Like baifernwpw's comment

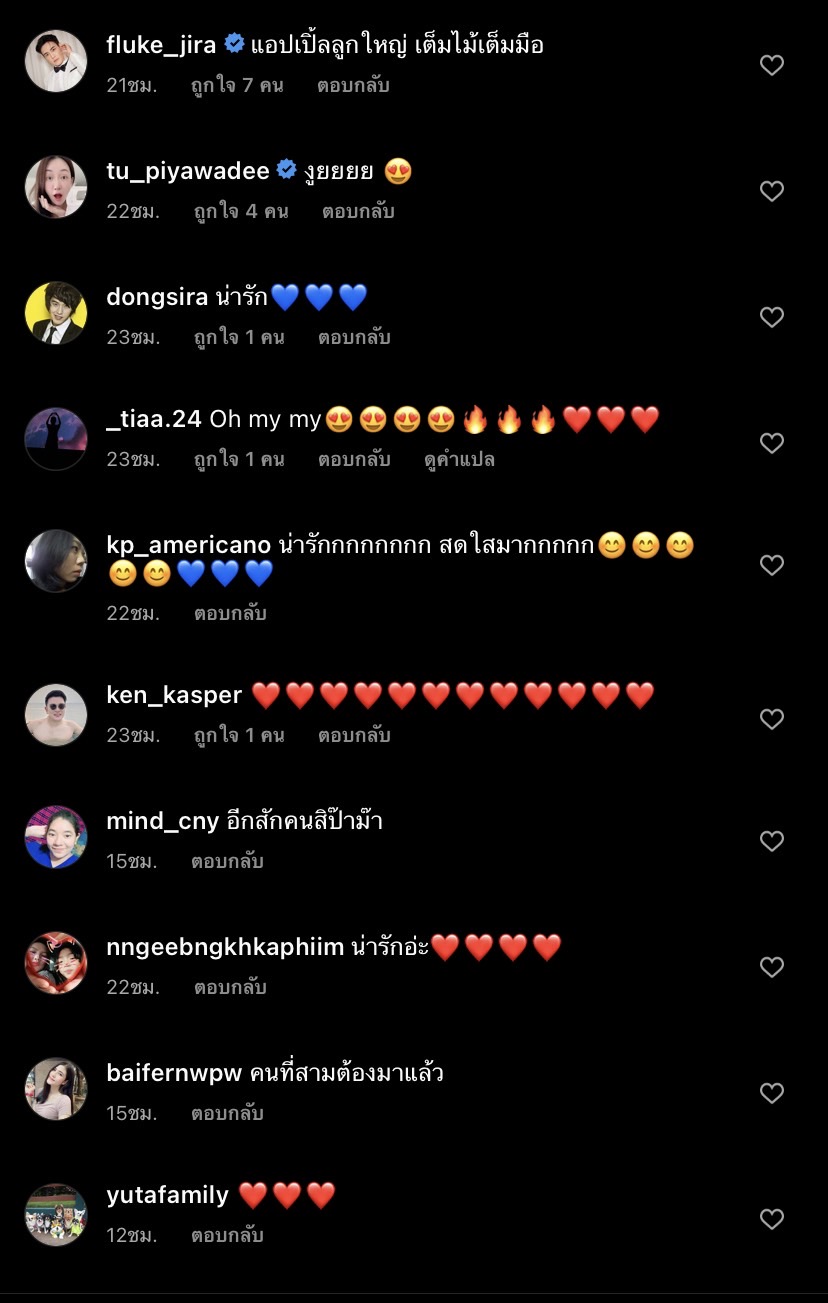pos(771,1094)
